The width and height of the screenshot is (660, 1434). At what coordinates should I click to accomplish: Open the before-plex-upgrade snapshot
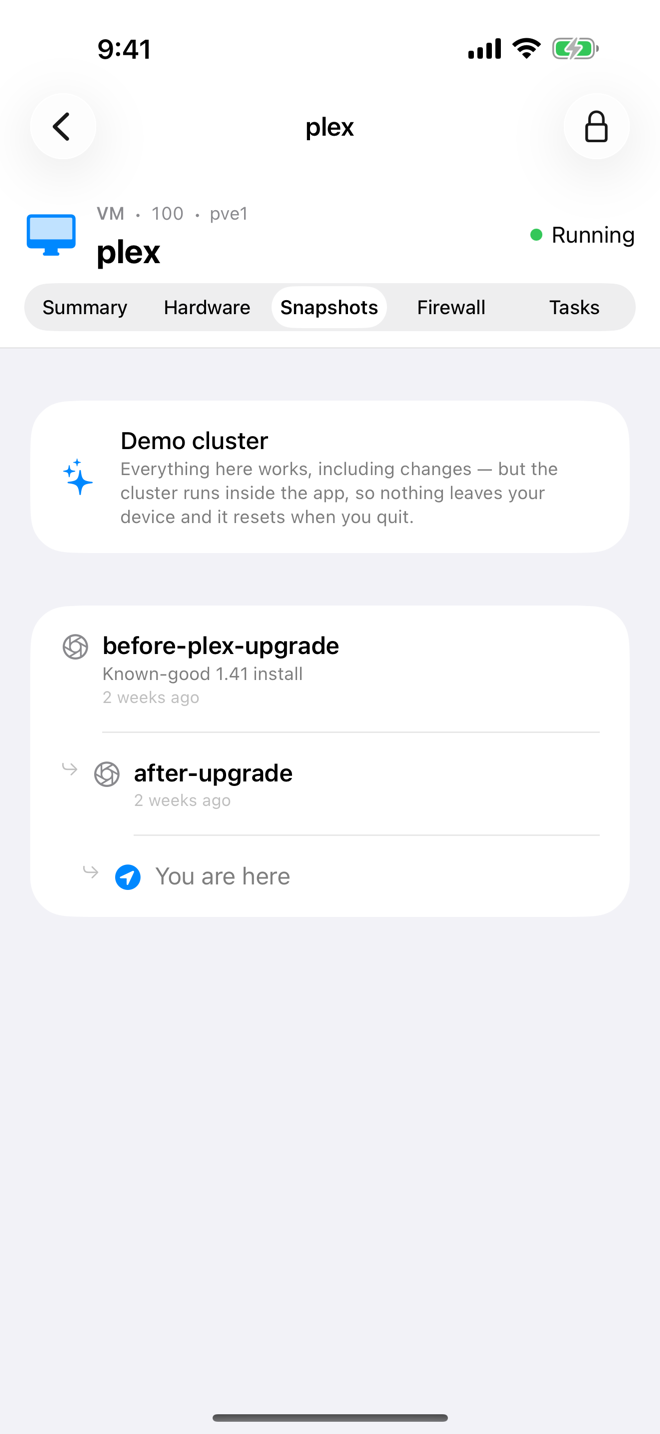coord(330,669)
